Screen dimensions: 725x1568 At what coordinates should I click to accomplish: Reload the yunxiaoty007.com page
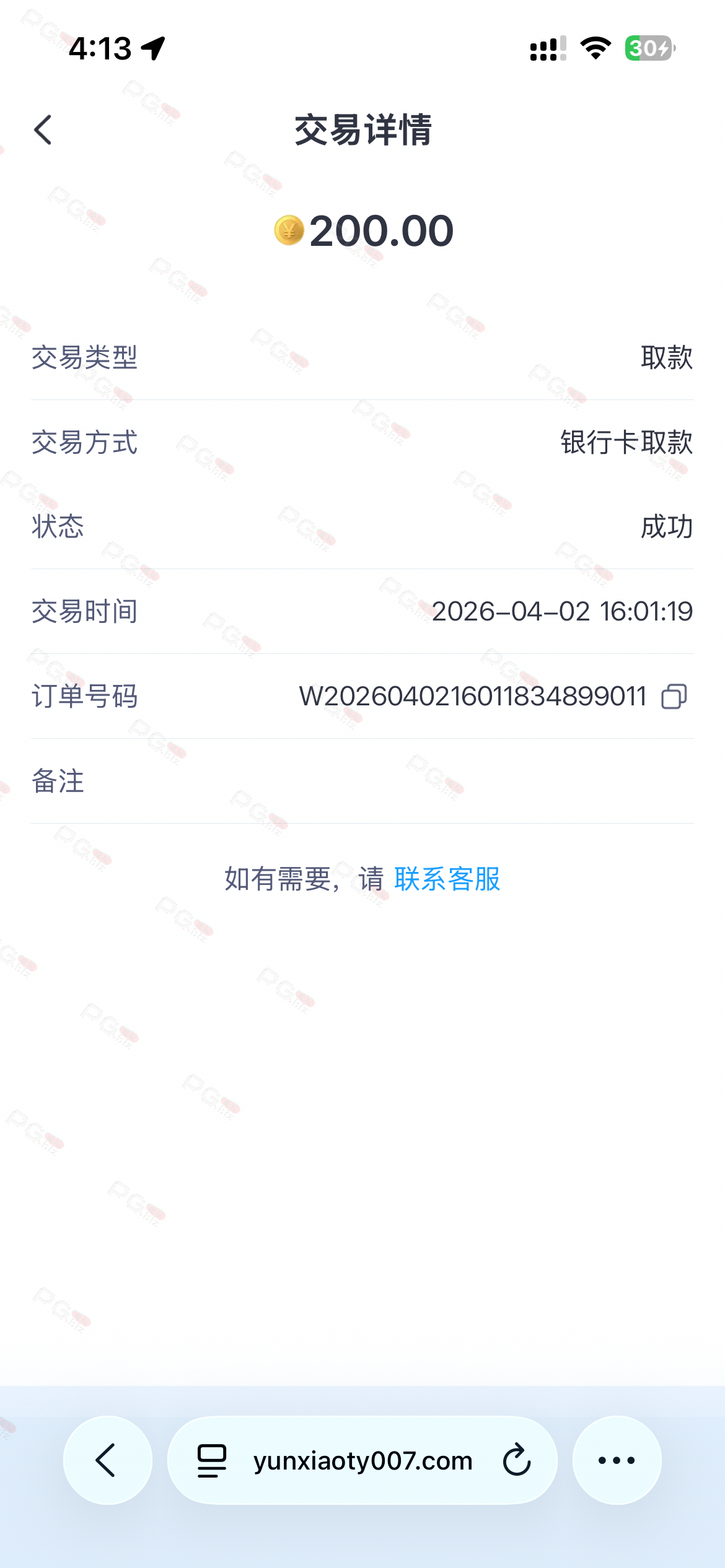click(x=517, y=1460)
